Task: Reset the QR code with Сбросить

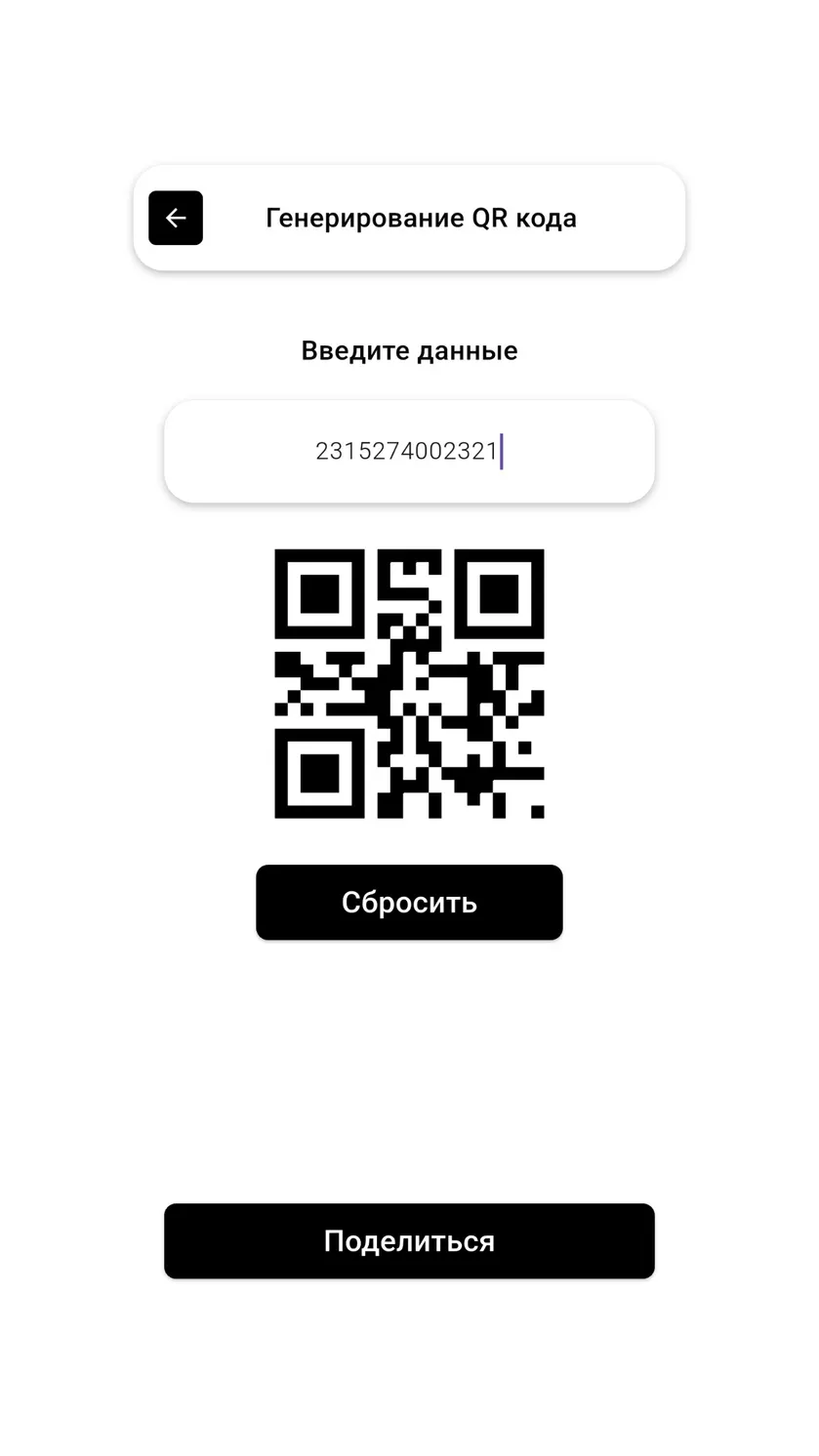Action: click(409, 903)
